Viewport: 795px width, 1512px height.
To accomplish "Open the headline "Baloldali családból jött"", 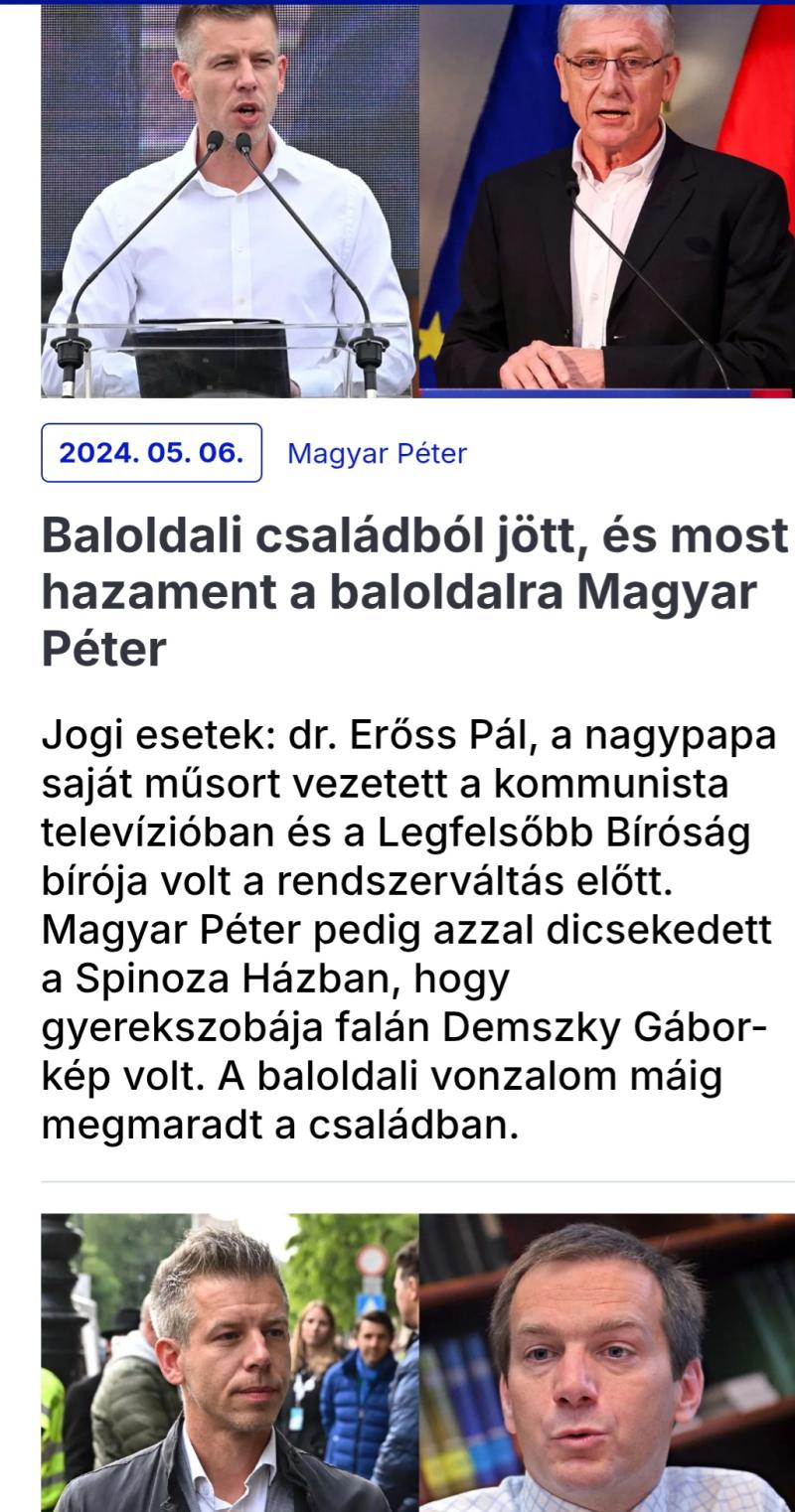I will (x=414, y=593).
